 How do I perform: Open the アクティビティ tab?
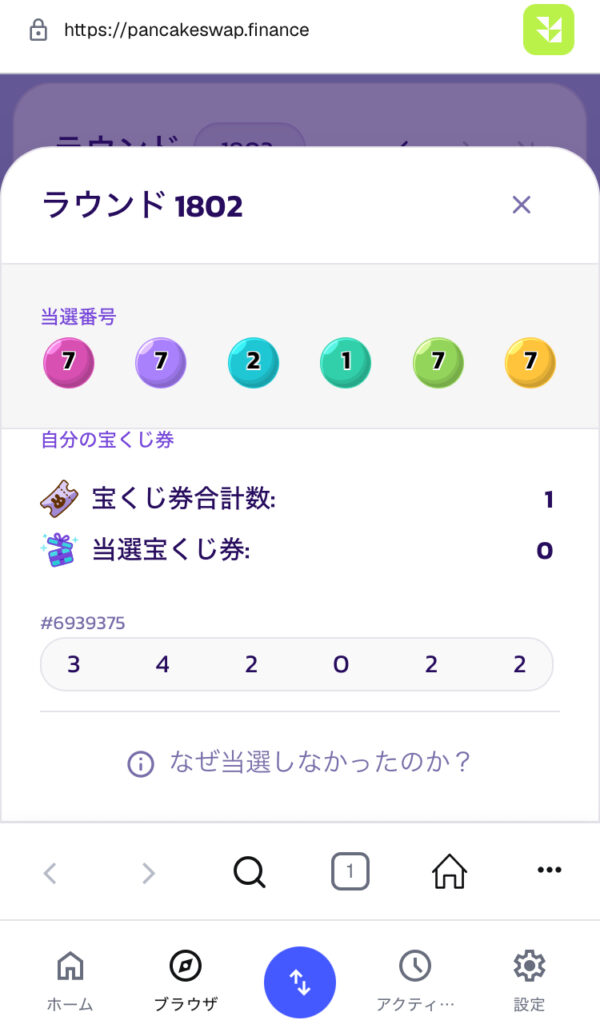pyautogui.click(x=415, y=979)
